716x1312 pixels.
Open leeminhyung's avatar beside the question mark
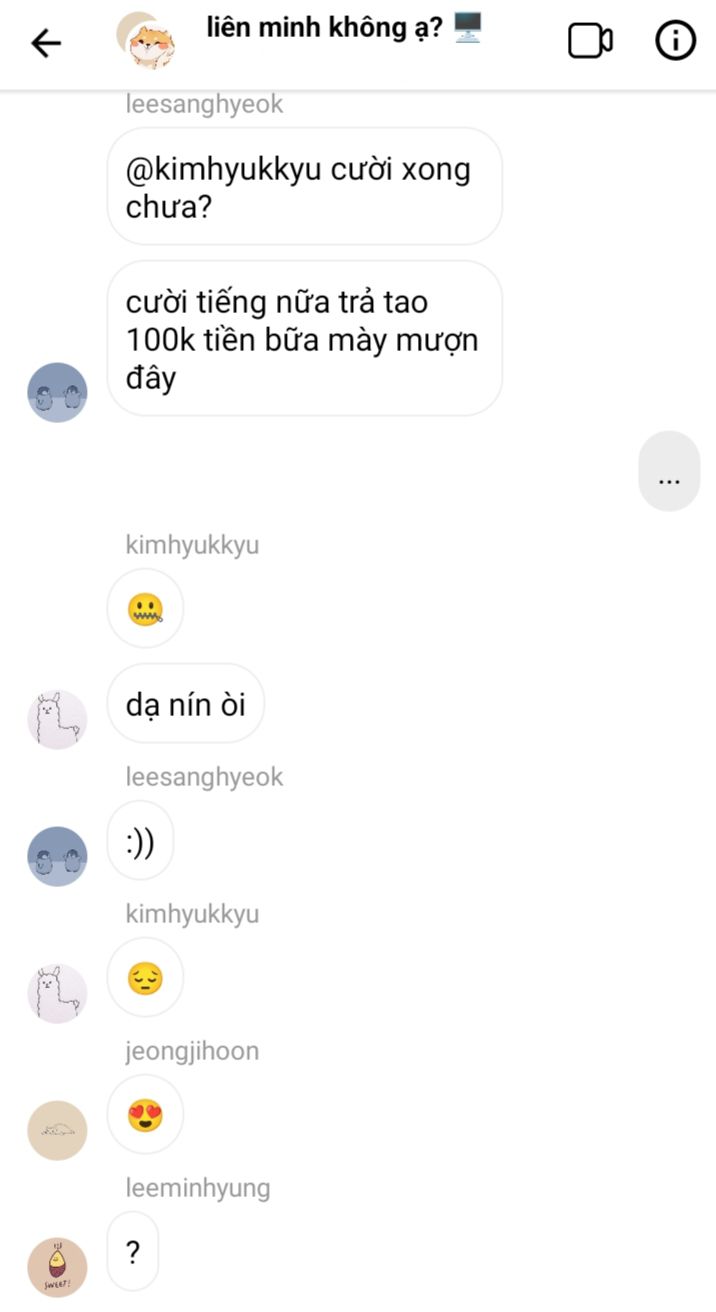[57, 1267]
